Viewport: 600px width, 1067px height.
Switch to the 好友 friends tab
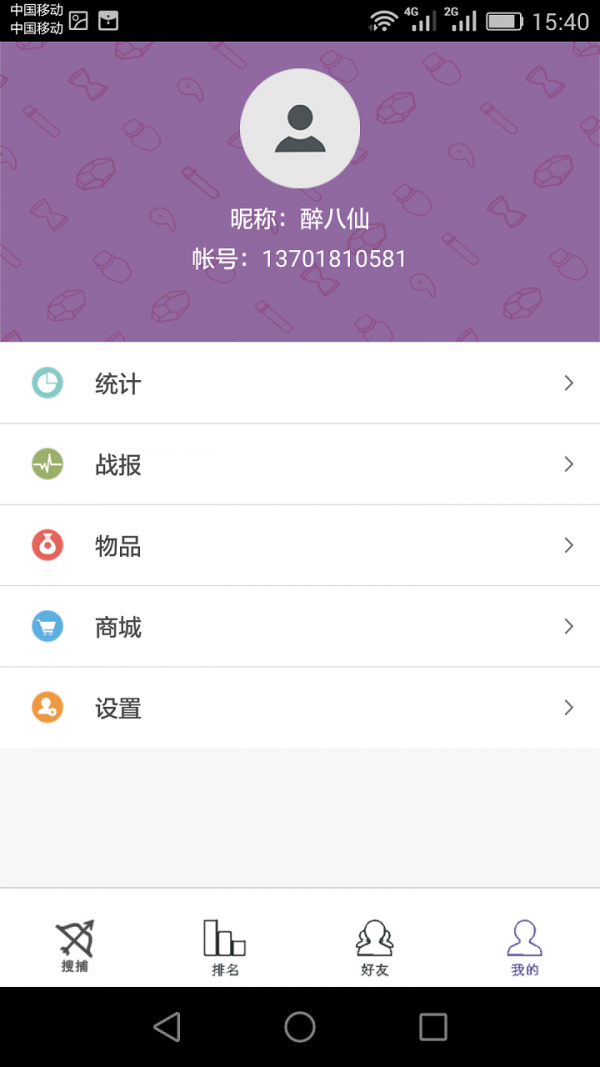coord(375,945)
